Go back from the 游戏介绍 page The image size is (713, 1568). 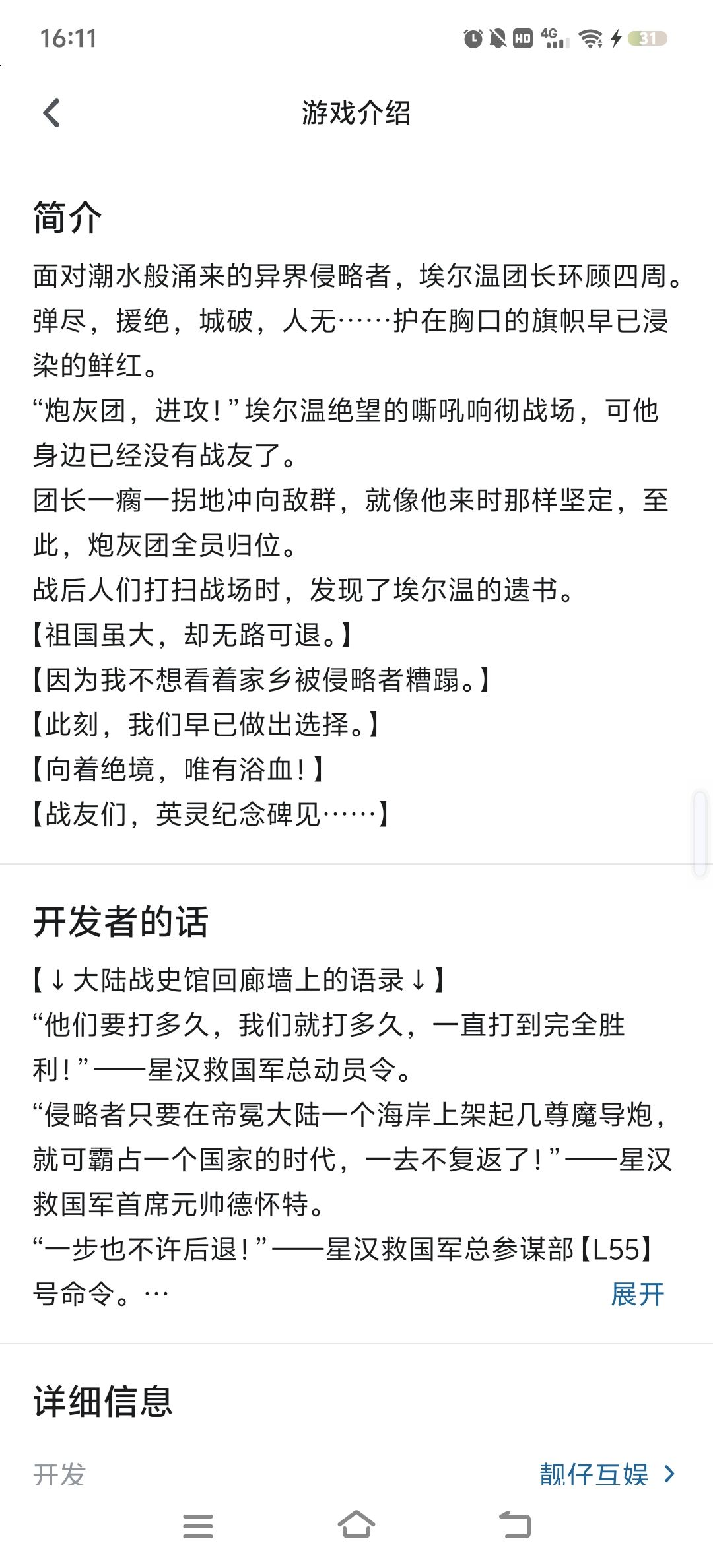point(51,113)
